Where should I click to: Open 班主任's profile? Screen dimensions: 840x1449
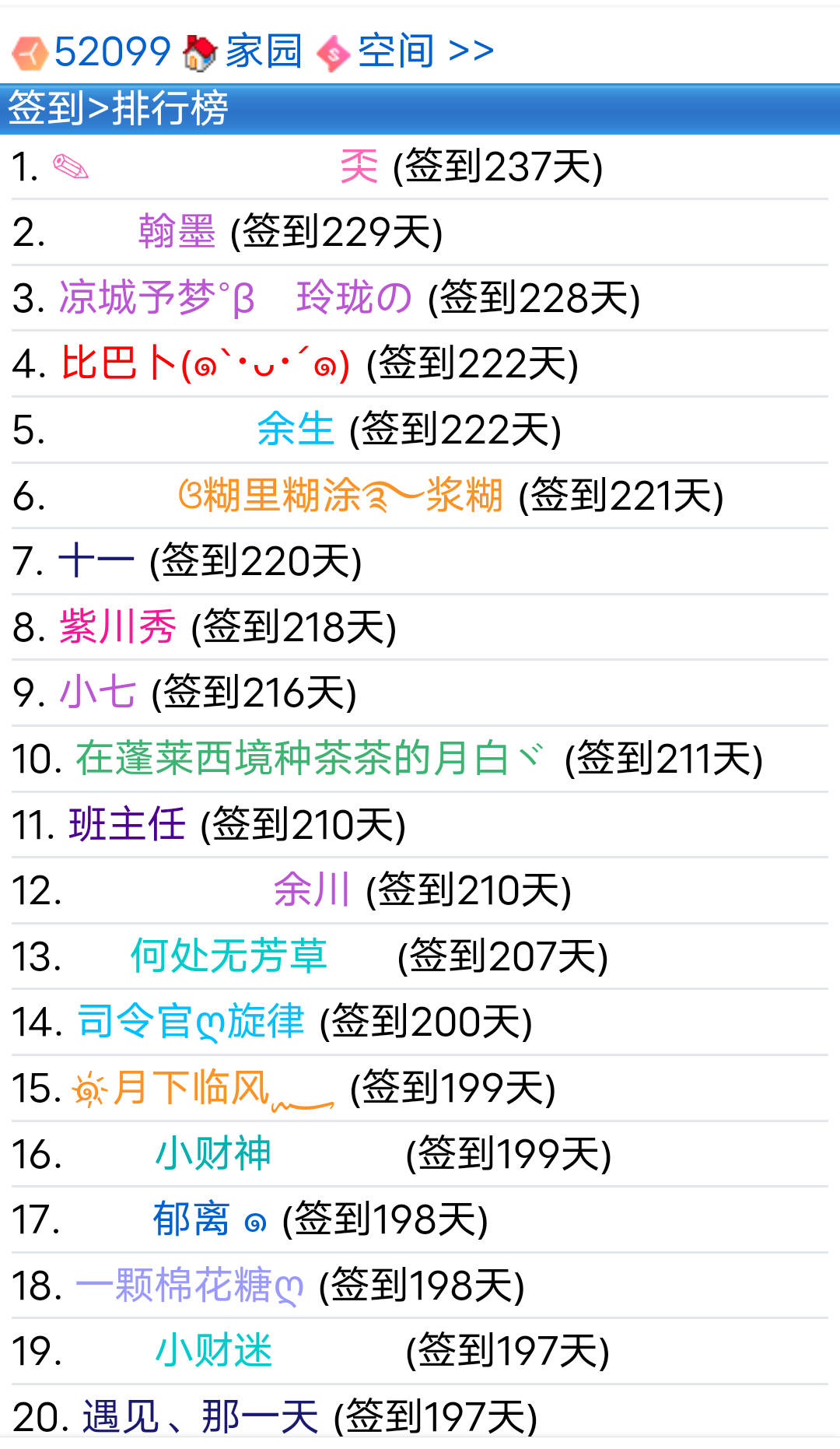(x=127, y=825)
